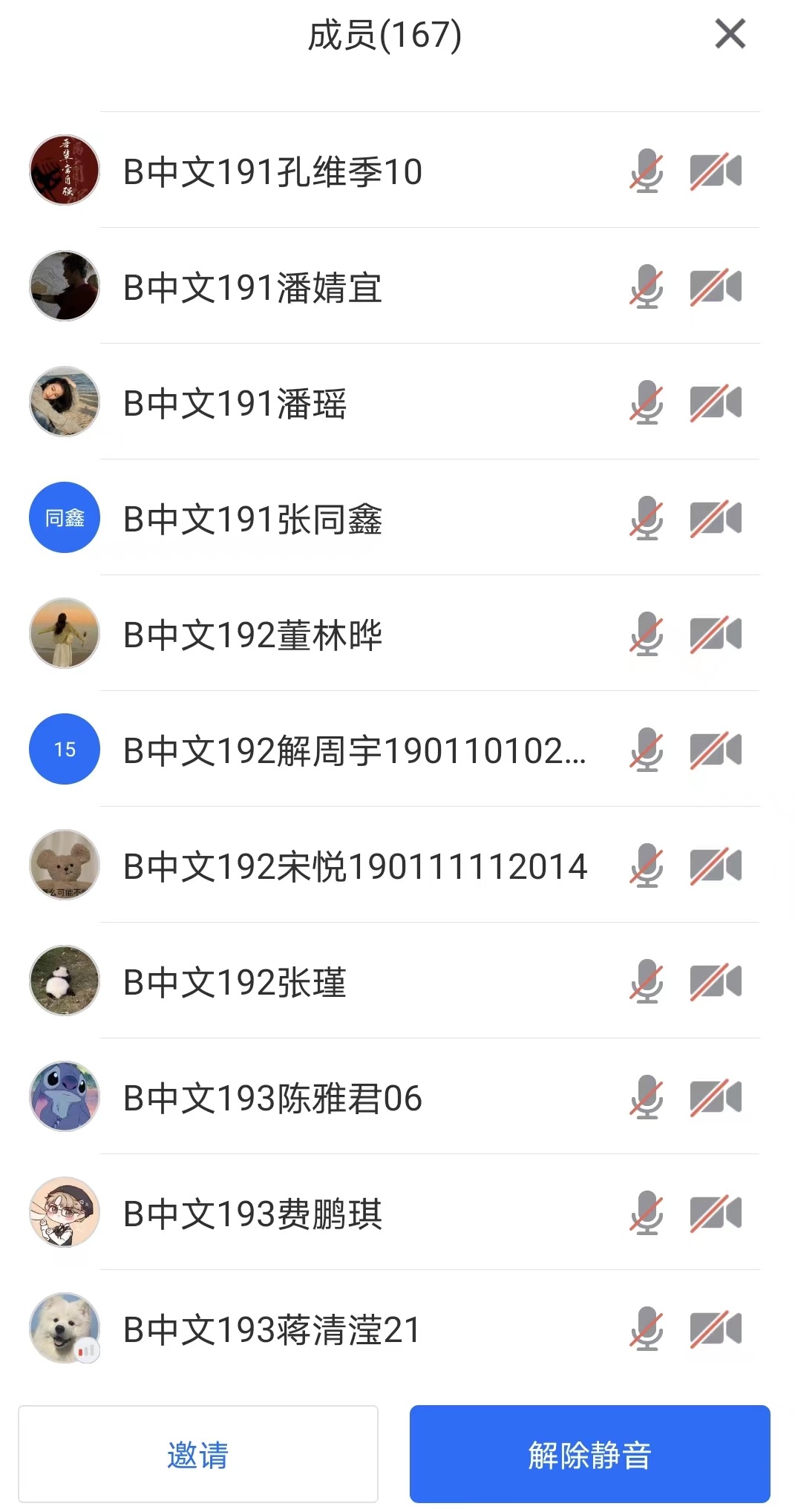Tap microphone icon for B中文191潘瑶
The width and height of the screenshot is (795, 1512).
[647, 402]
